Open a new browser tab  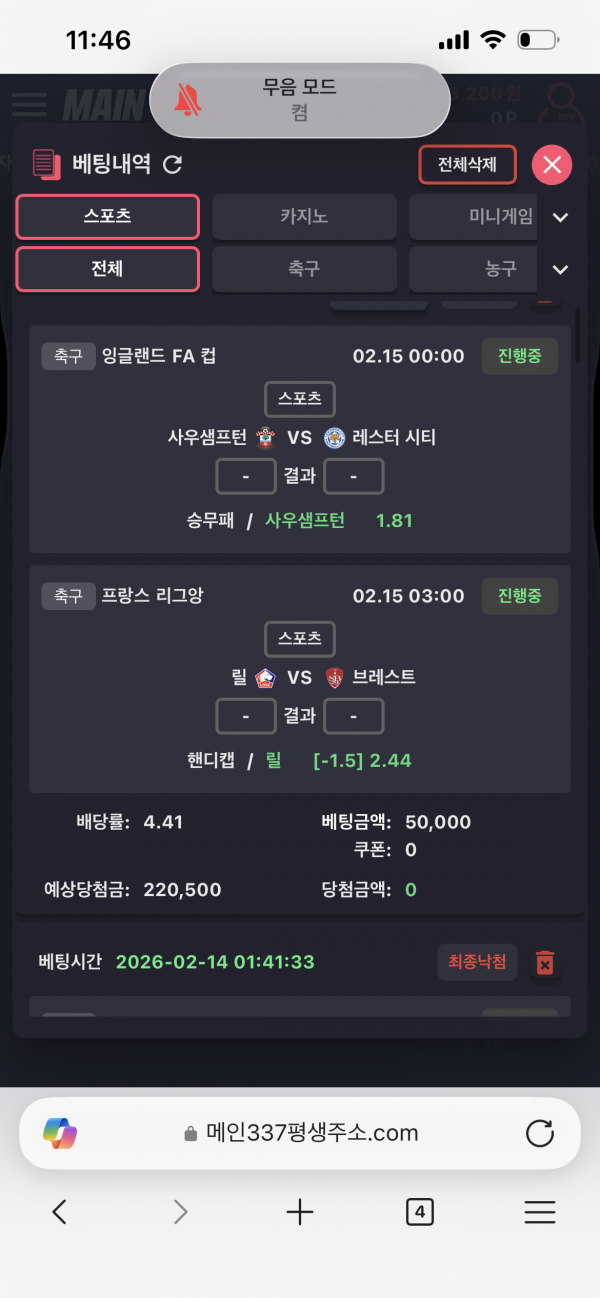point(300,1213)
